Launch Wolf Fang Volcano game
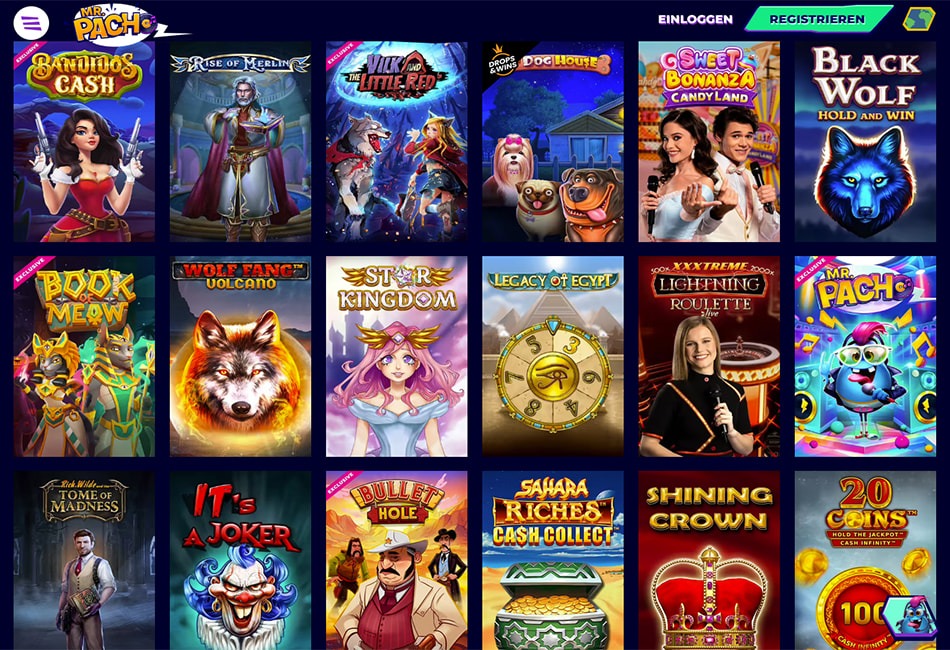 (240, 356)
